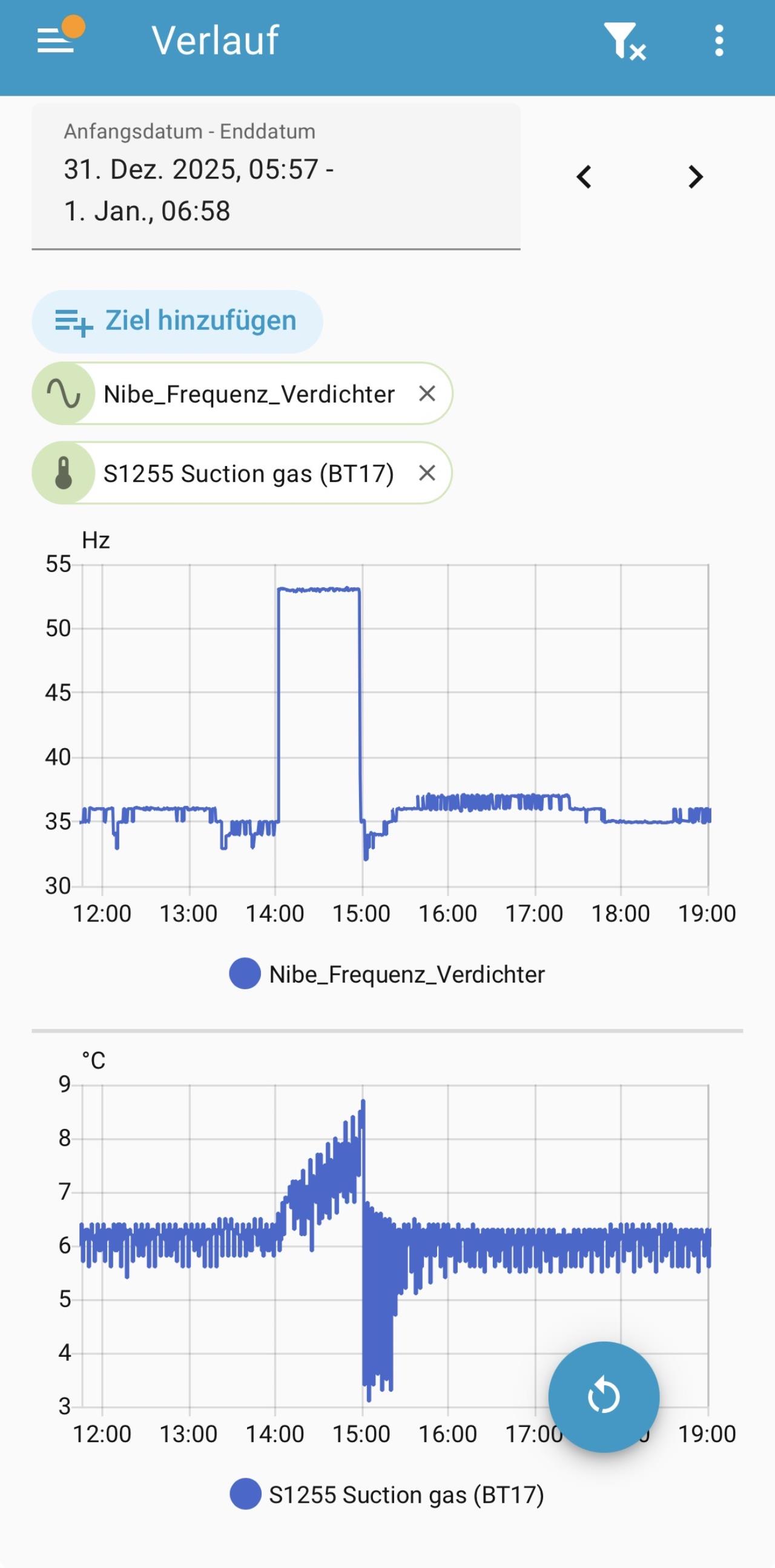The width and height of the screenshot is (775, 1568).
Task: Go to the previous time range
Action: click(584, 177)
